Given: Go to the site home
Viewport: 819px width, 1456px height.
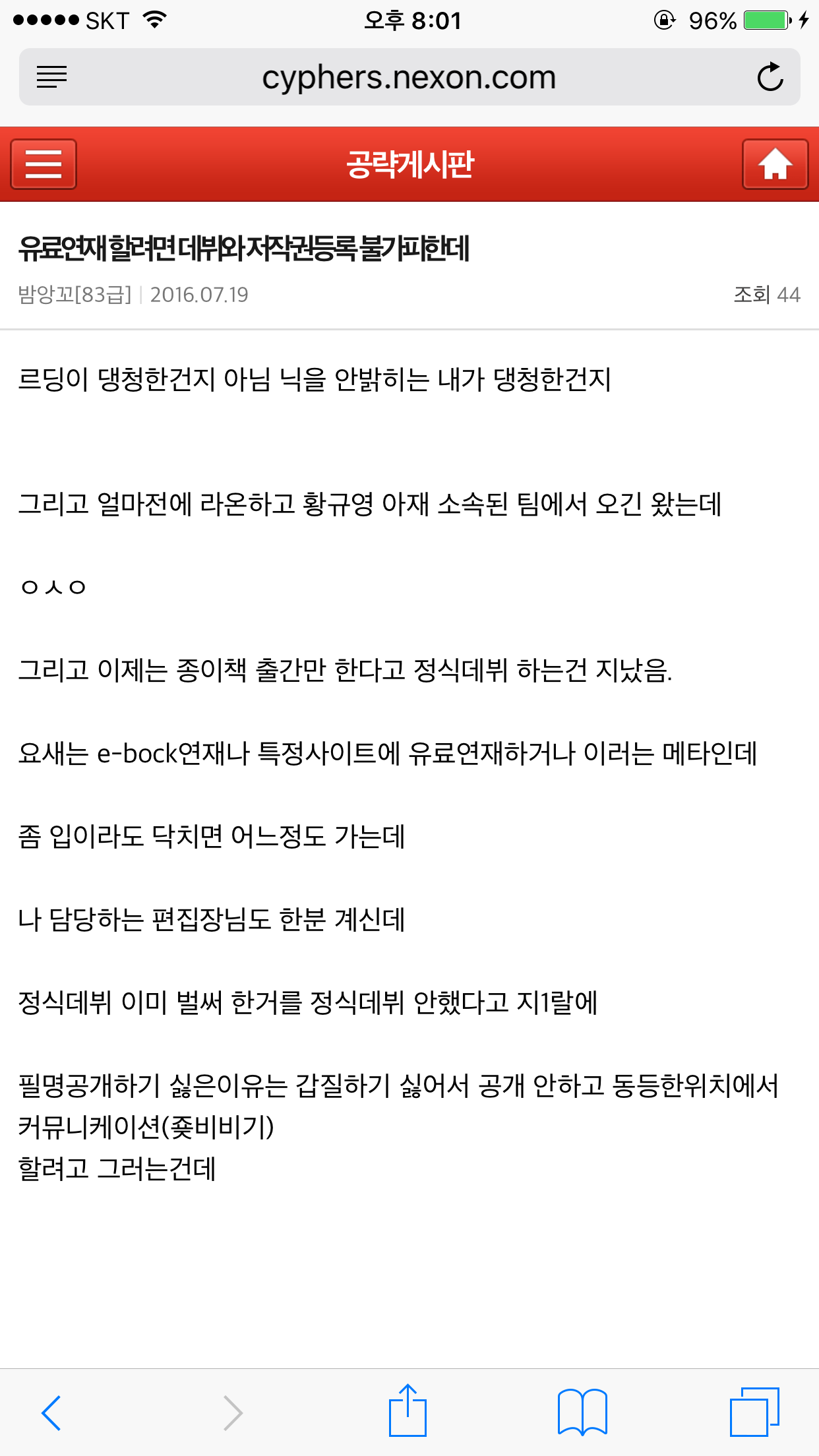Looking at the screenshot, I should point(775,164).
